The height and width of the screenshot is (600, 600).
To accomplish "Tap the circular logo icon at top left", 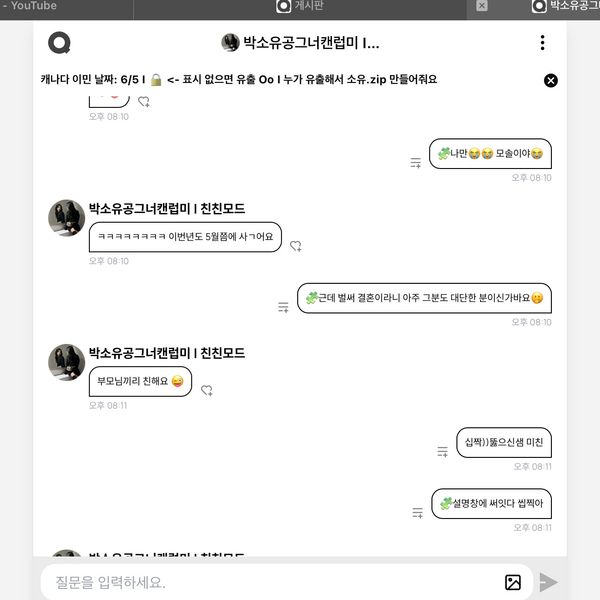I will 60,43.
